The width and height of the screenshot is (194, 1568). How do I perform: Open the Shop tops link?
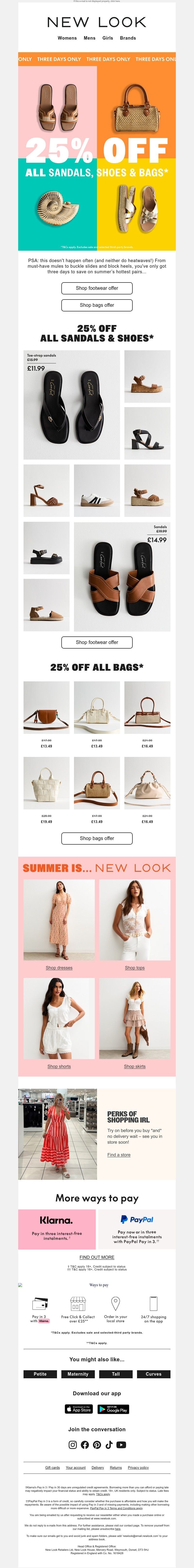134,968
